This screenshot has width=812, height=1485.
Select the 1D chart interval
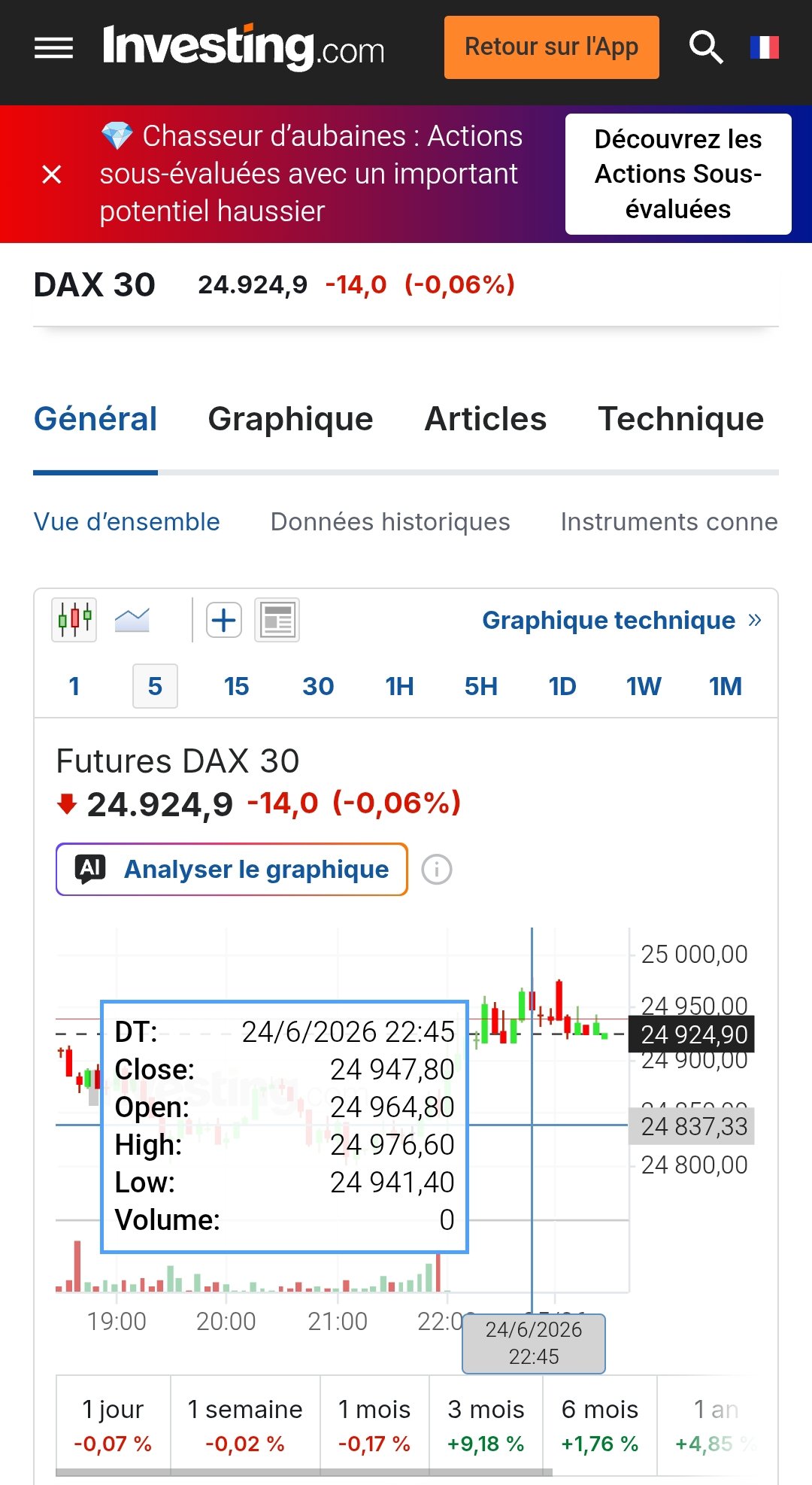point(562,686)
